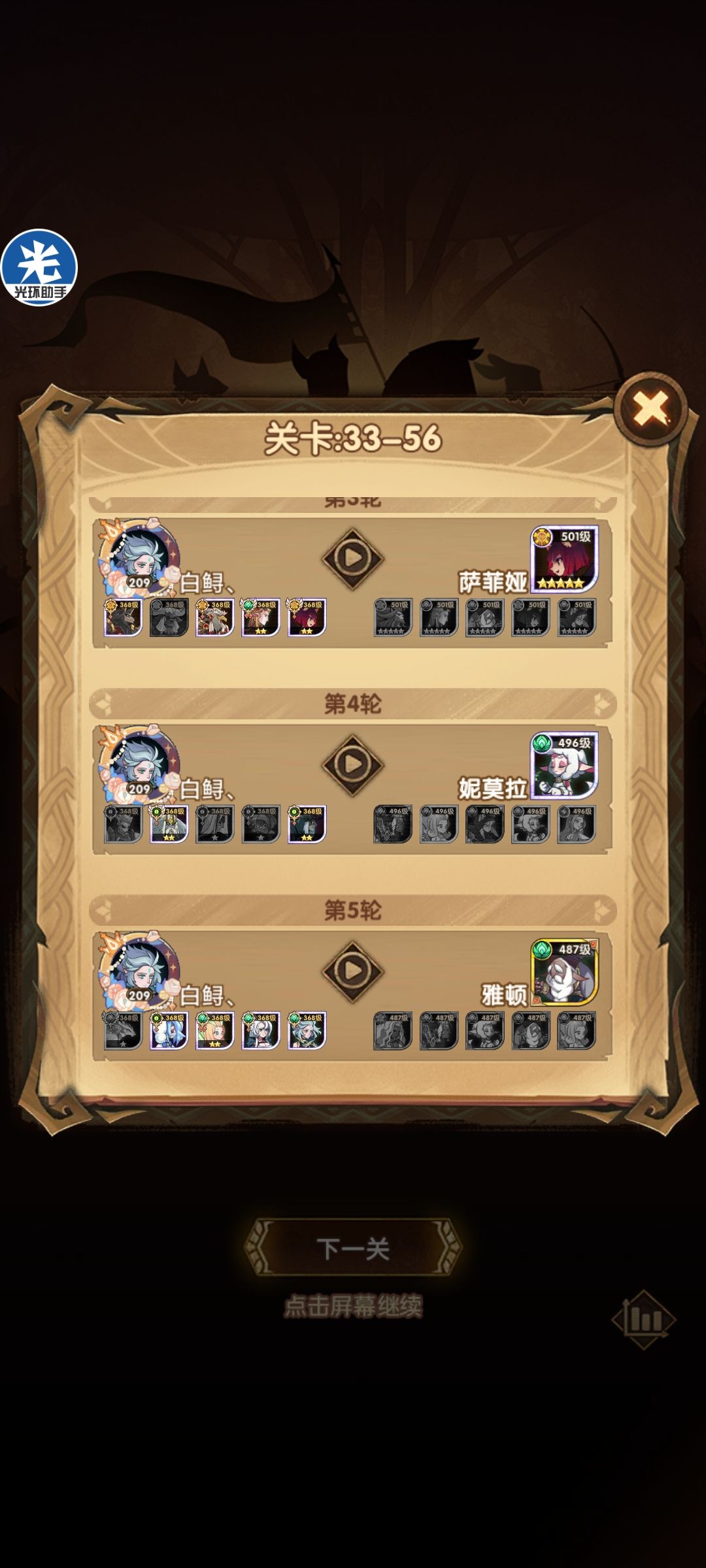Select a 496级 enemy thumbnail in 妮莫拉's lineup
The image size is (706, 1568).
pyautogui.click(x=392, y=826)
